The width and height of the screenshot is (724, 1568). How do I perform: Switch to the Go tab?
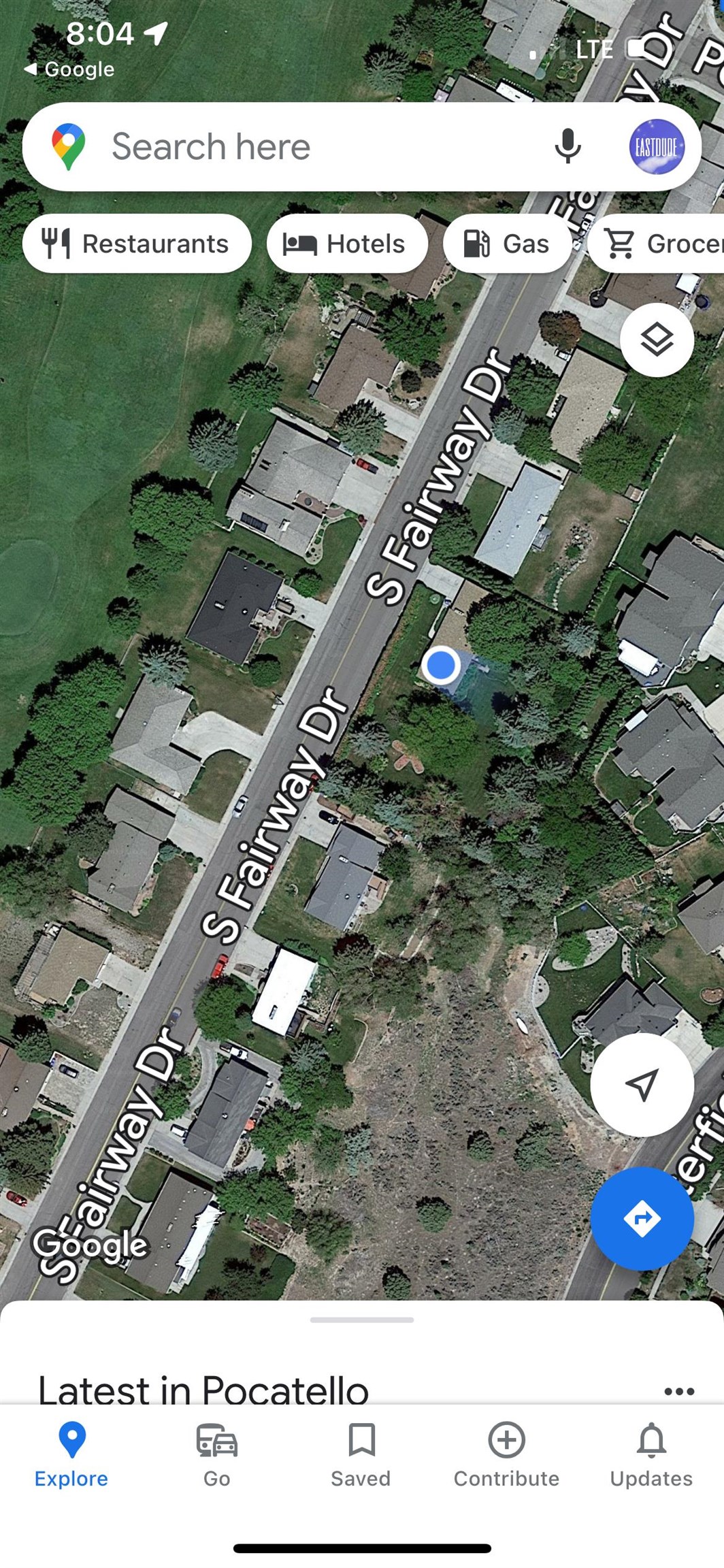point(217,1455)
